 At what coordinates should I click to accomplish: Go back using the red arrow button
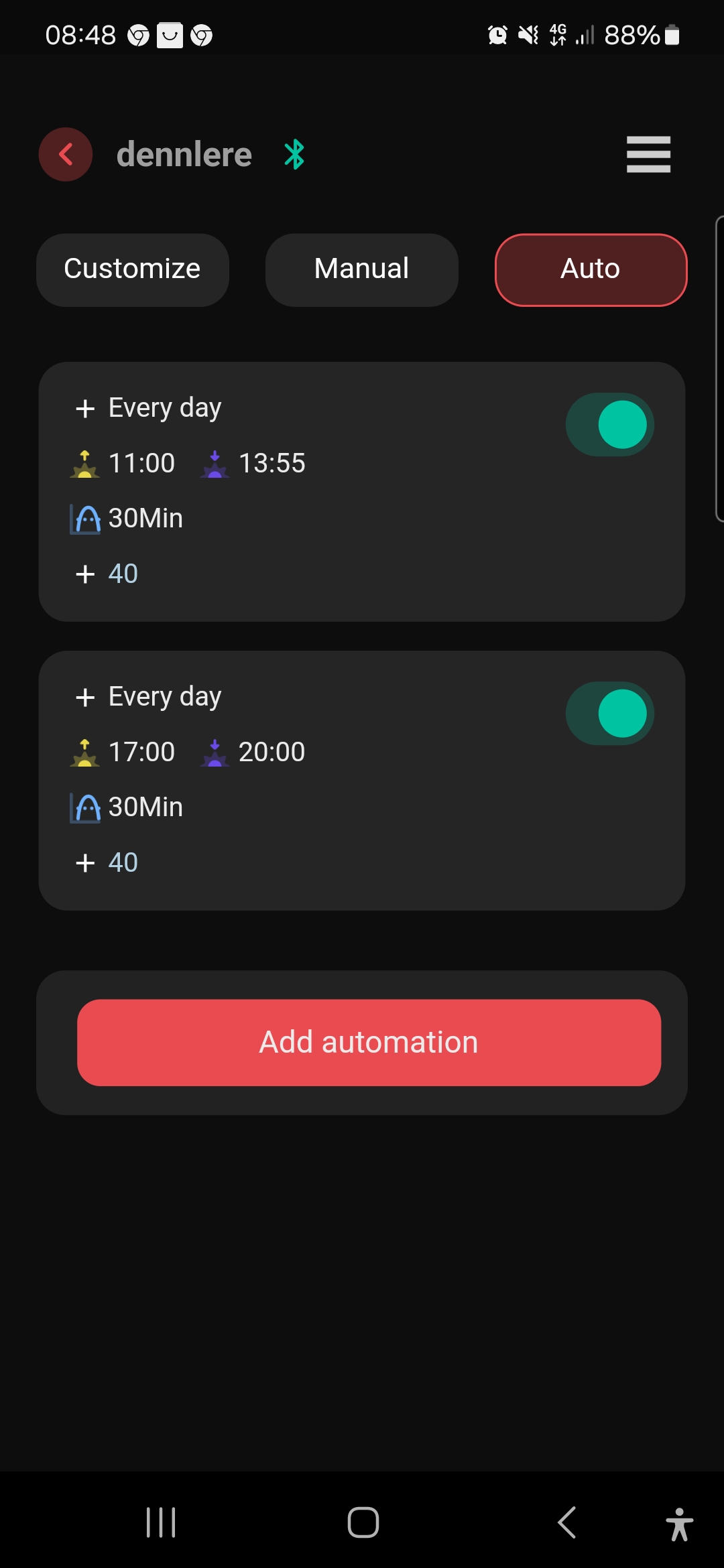(66, 155)
